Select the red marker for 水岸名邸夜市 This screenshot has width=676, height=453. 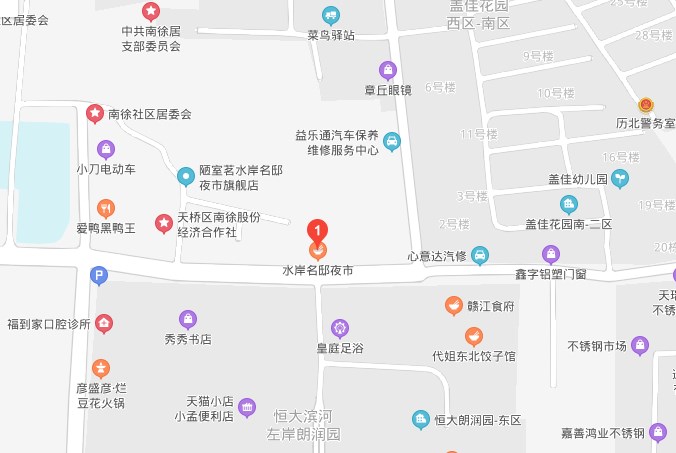coord(317,232)
